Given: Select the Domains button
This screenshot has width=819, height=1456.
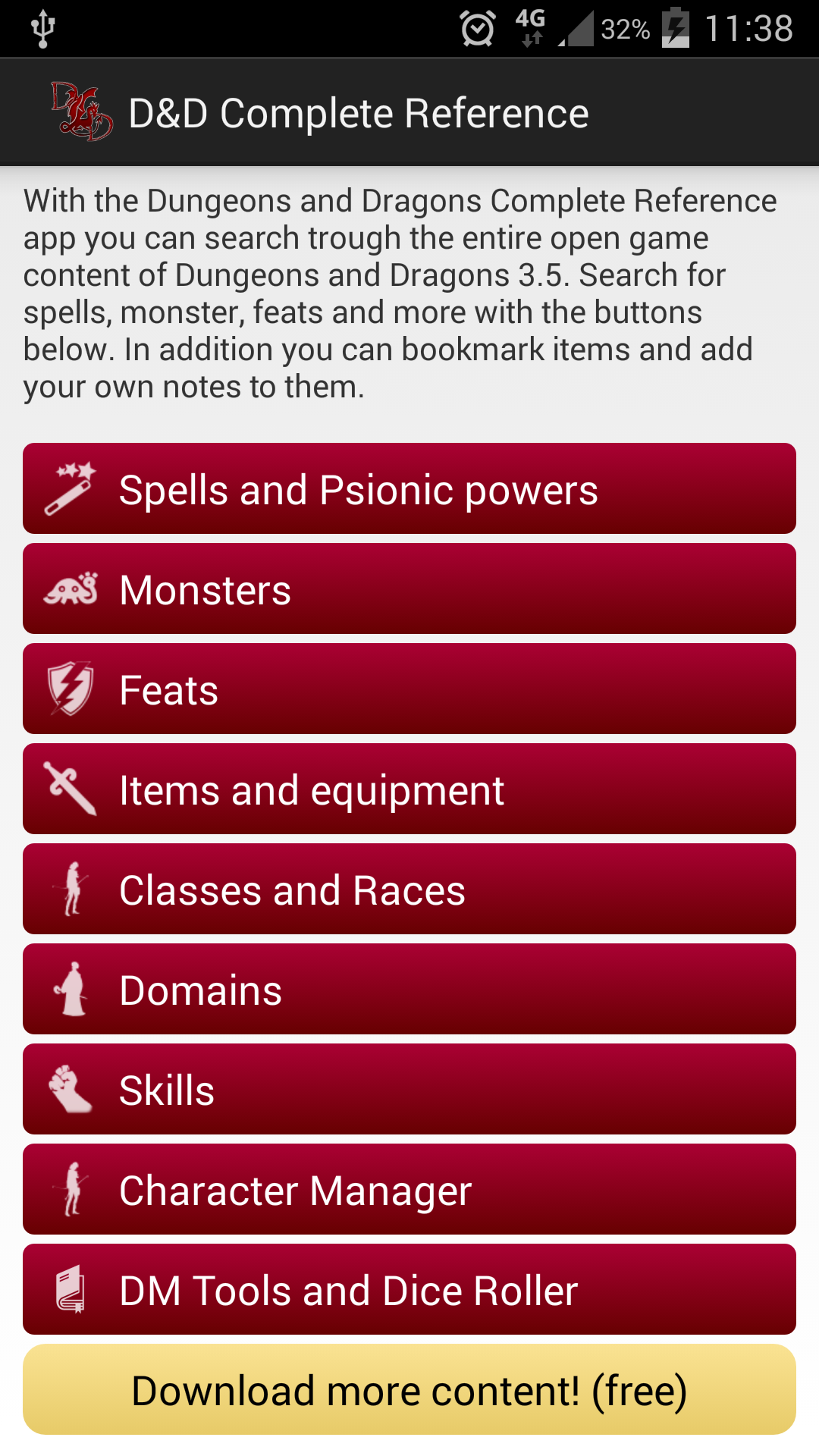Looking at the screenshot, I should click(x=409, y=989).
